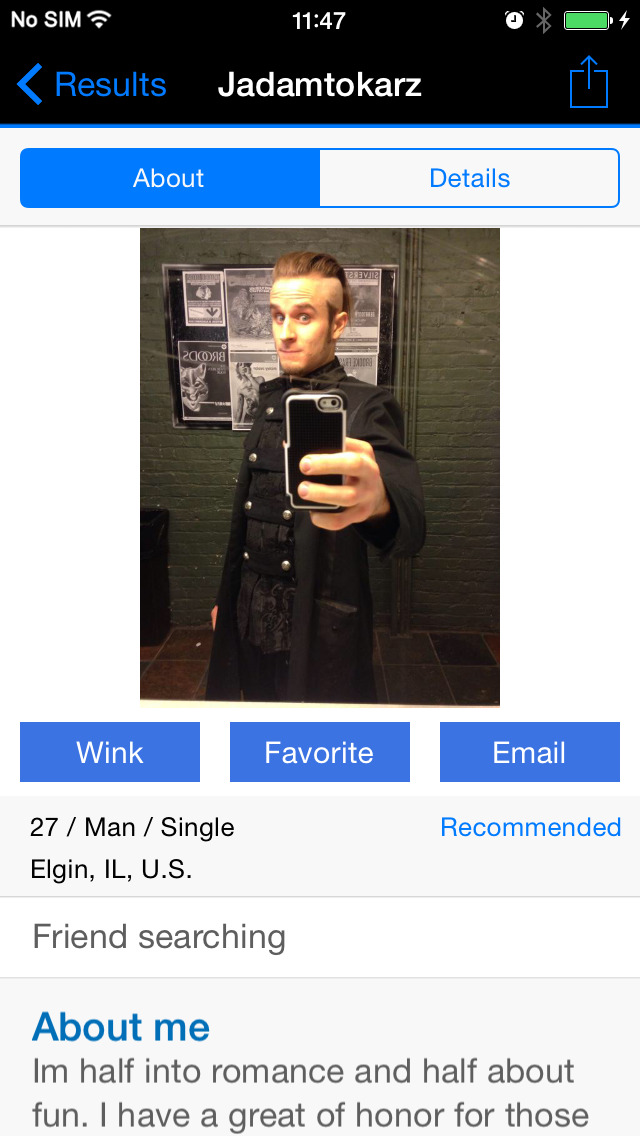Send a Wink to this member
Image resolution: width=640 pixels, height=1136 pixels.
pyautogui.click(x=110, y=752)
